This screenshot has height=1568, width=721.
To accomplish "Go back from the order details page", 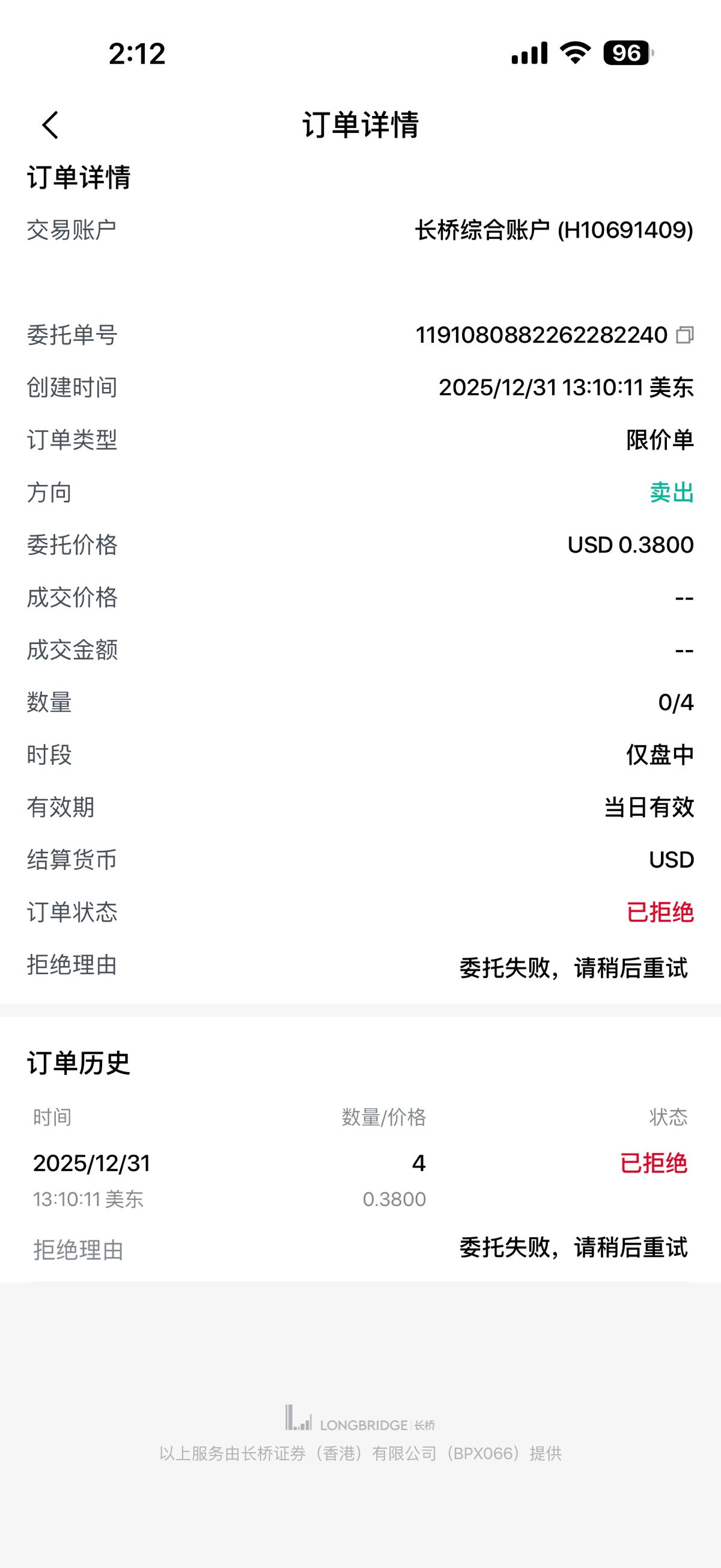I will click(50, 126).
